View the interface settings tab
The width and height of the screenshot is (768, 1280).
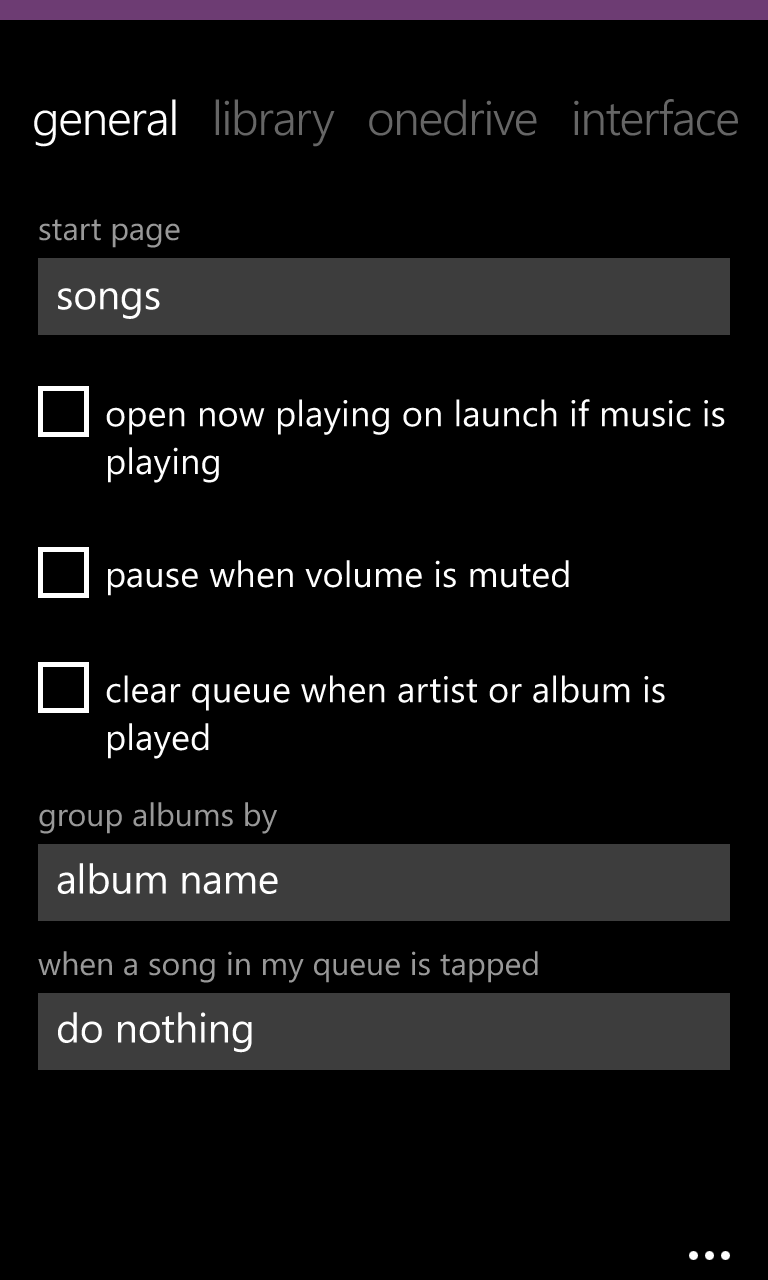(x=655, y=119)
